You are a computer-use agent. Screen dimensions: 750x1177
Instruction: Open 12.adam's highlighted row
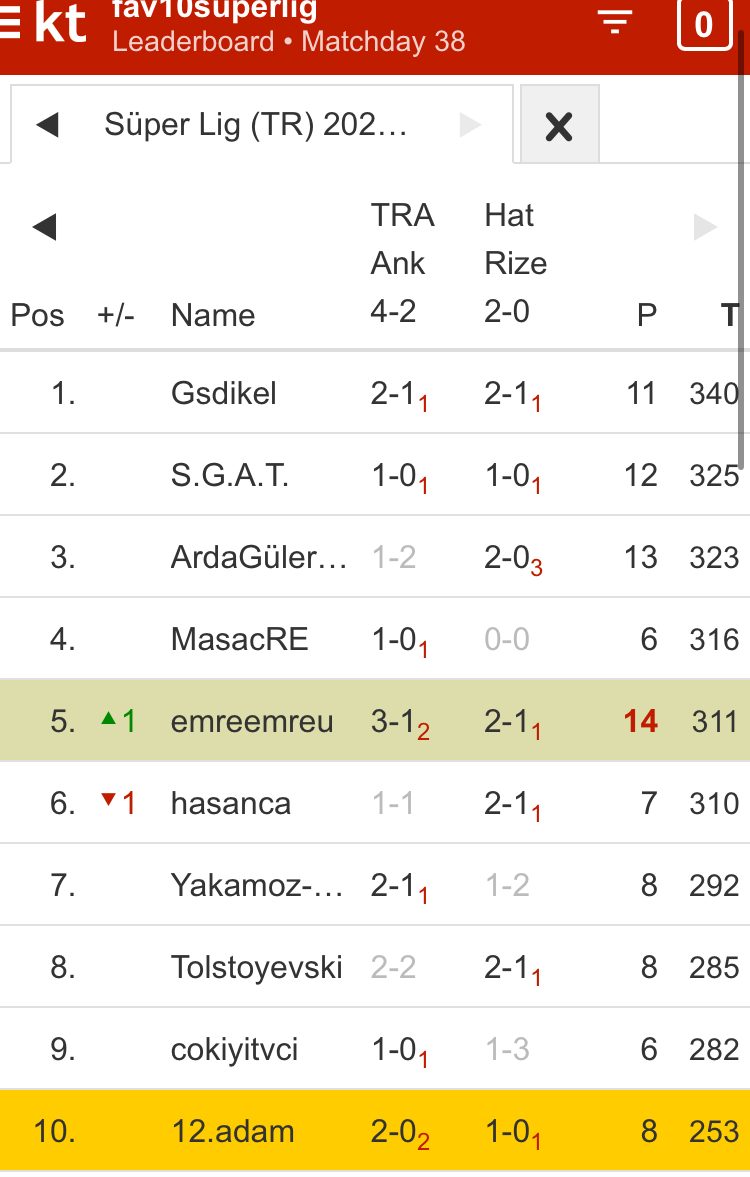[233, 1131]
